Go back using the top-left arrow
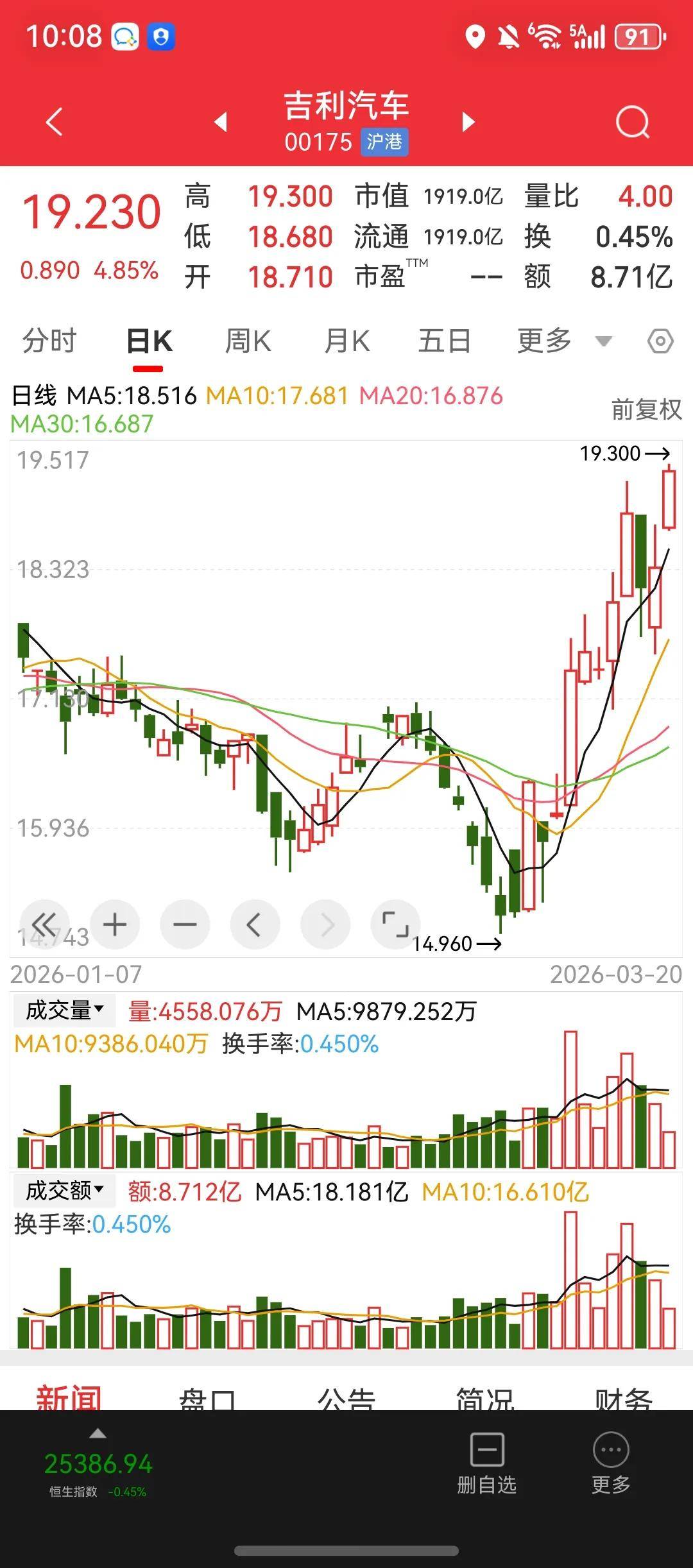Image resolution: width=693 pixels, height=1568 pixels. click(x=55, y=122)
